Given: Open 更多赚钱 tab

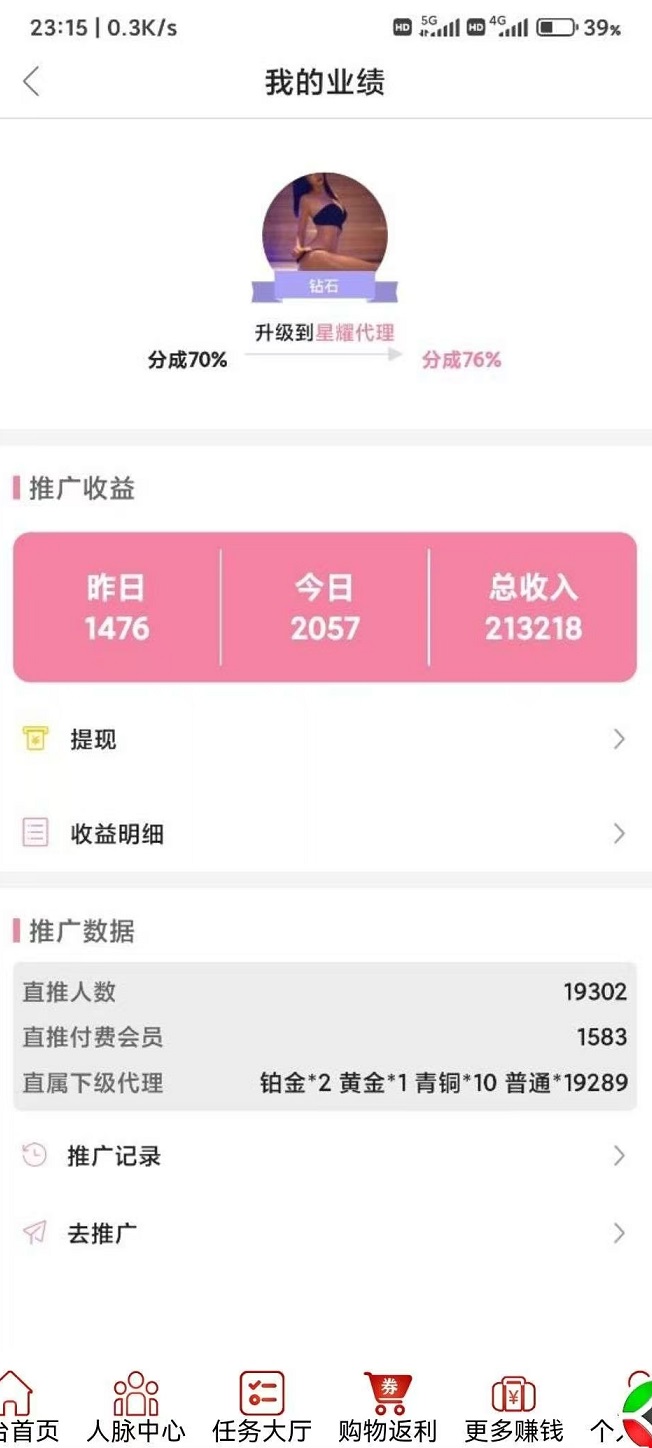Looking at the screenshot, I should click(x=514, y=1408).
